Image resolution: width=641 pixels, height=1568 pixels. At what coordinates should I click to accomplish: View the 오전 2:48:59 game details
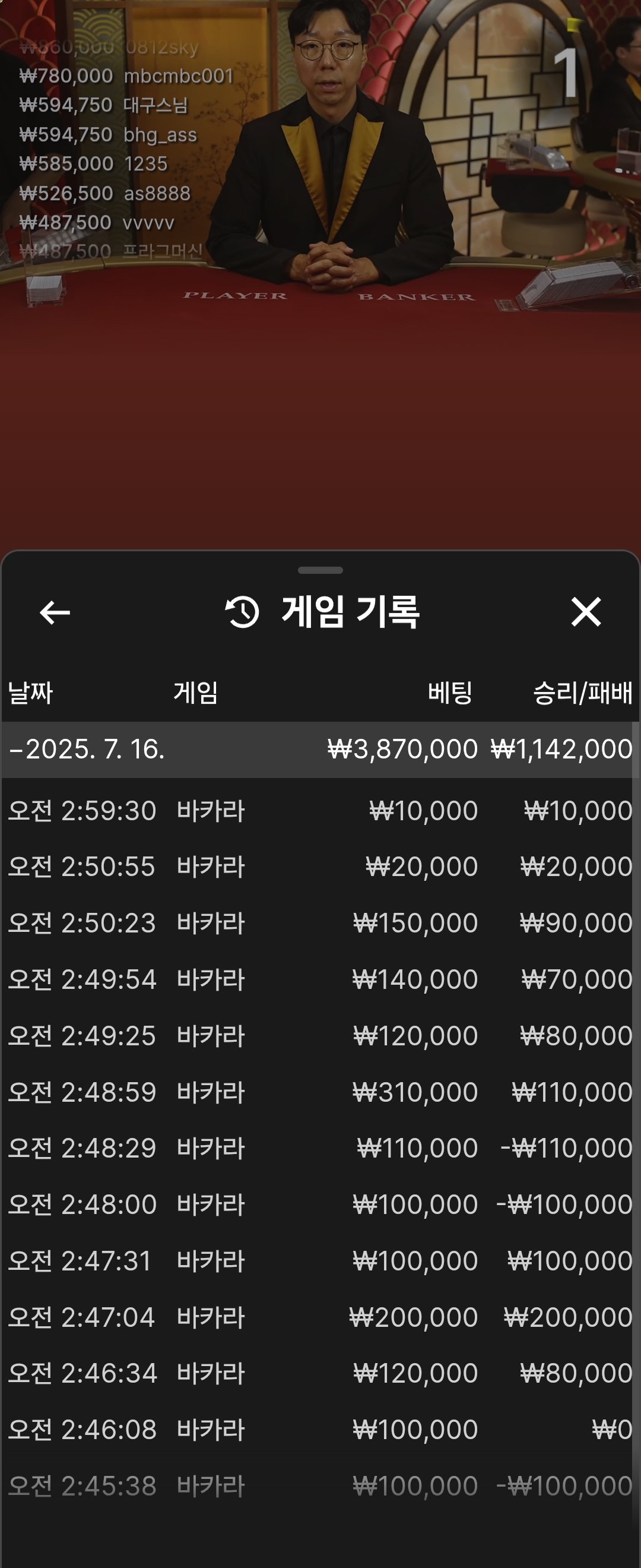pyautogui.click(x=320, y=1092)
